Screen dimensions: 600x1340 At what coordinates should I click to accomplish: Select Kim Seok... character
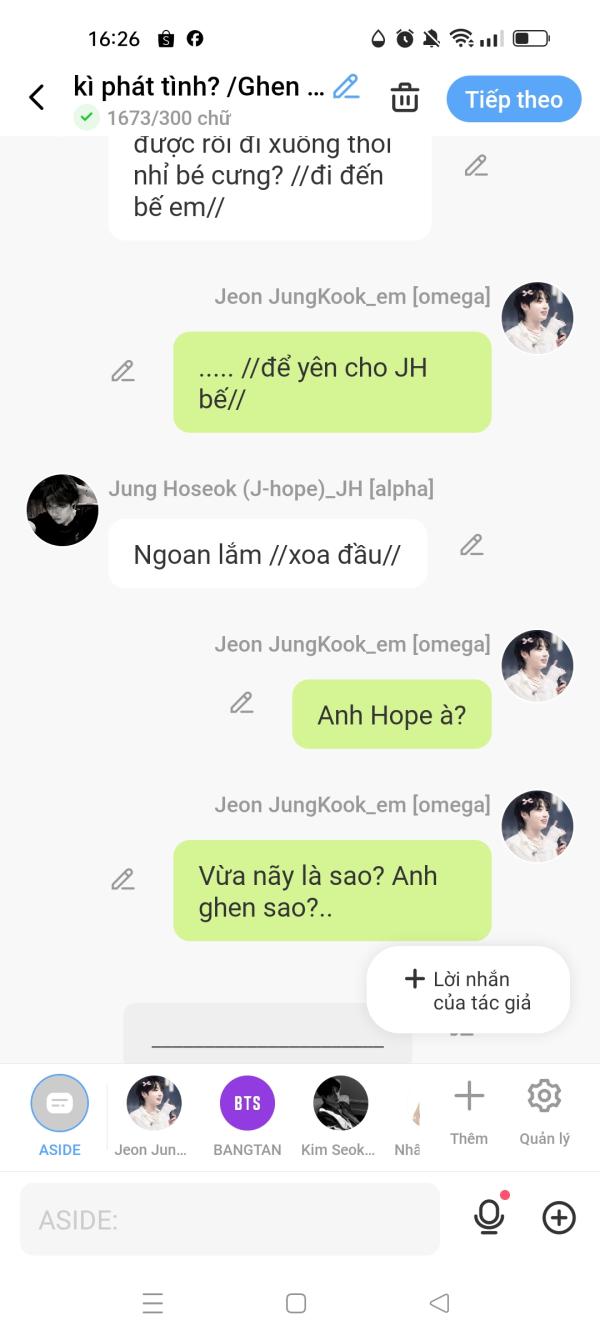[x=340, y=1104]
